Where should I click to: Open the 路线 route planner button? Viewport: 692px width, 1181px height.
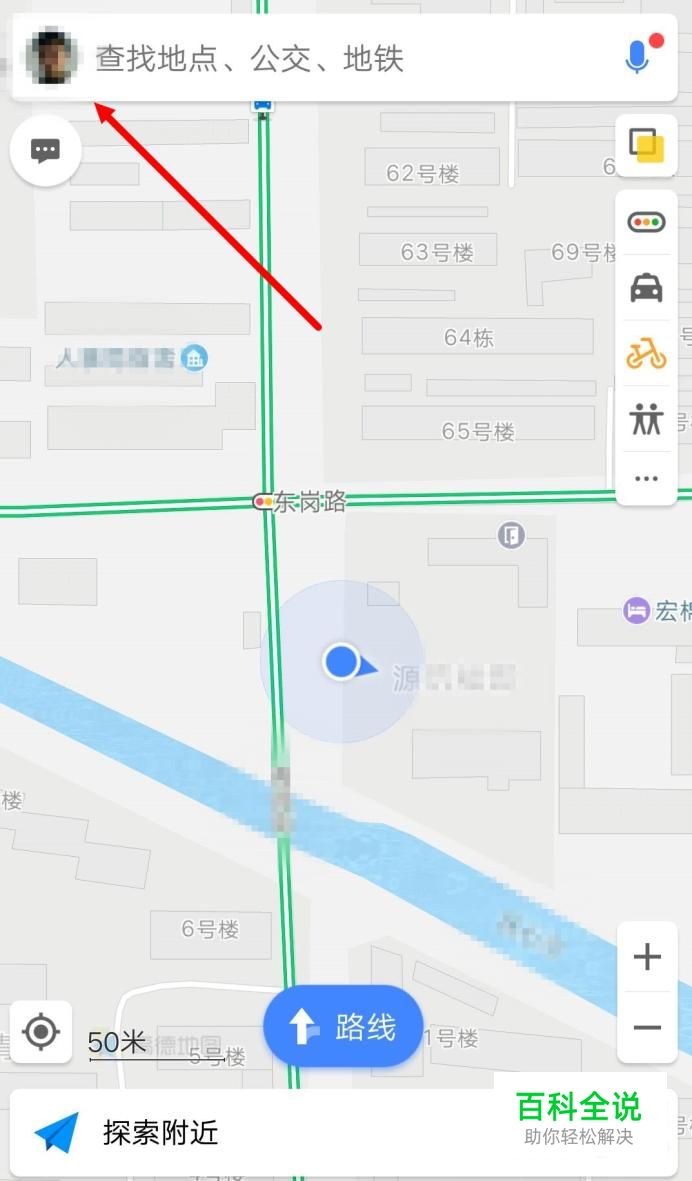[x=343, y=1027]
